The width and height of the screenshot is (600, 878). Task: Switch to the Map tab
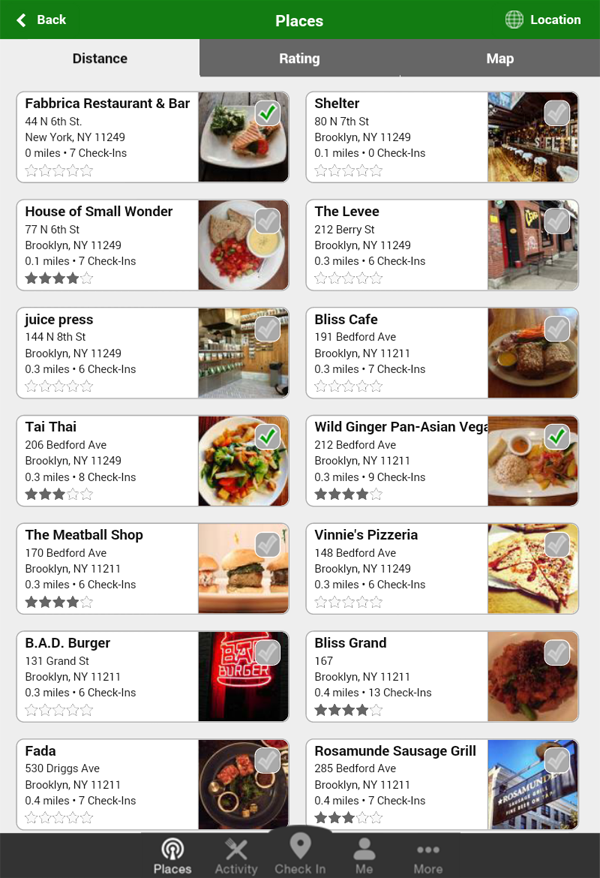coord(499,59)
